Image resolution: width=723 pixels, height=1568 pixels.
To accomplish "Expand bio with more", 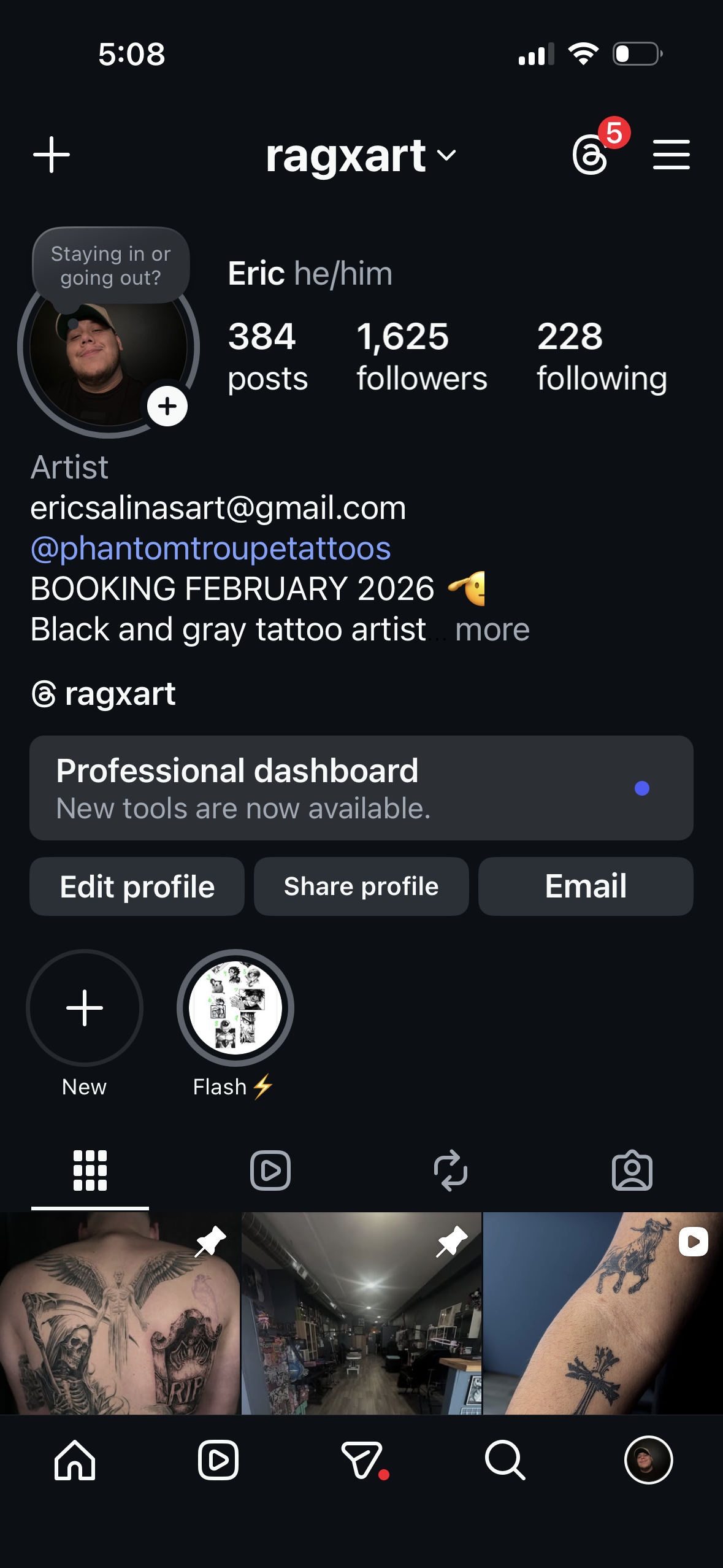I will 492,629.
